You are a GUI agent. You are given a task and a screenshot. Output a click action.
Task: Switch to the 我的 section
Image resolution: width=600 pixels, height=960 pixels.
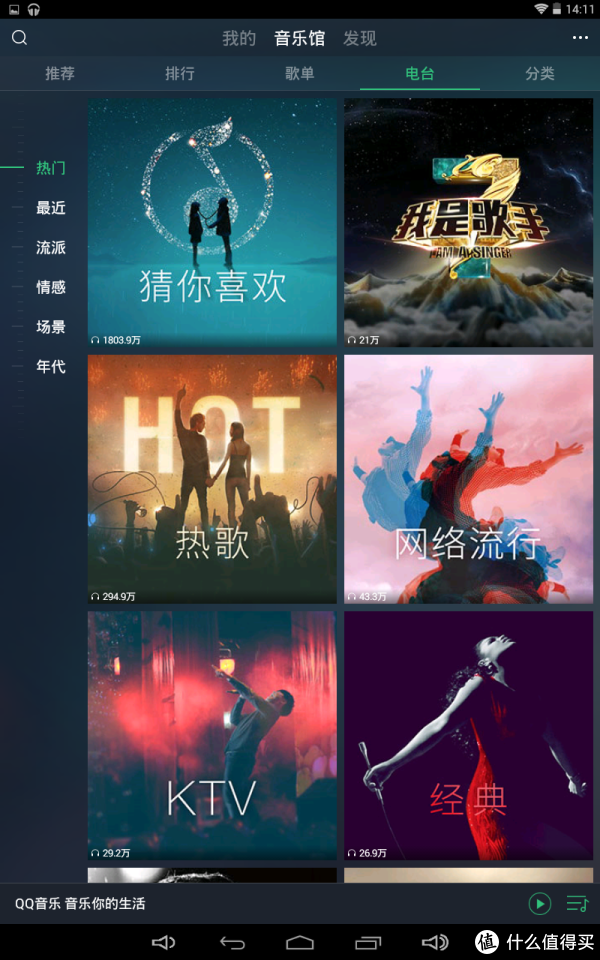pos(239,38)
